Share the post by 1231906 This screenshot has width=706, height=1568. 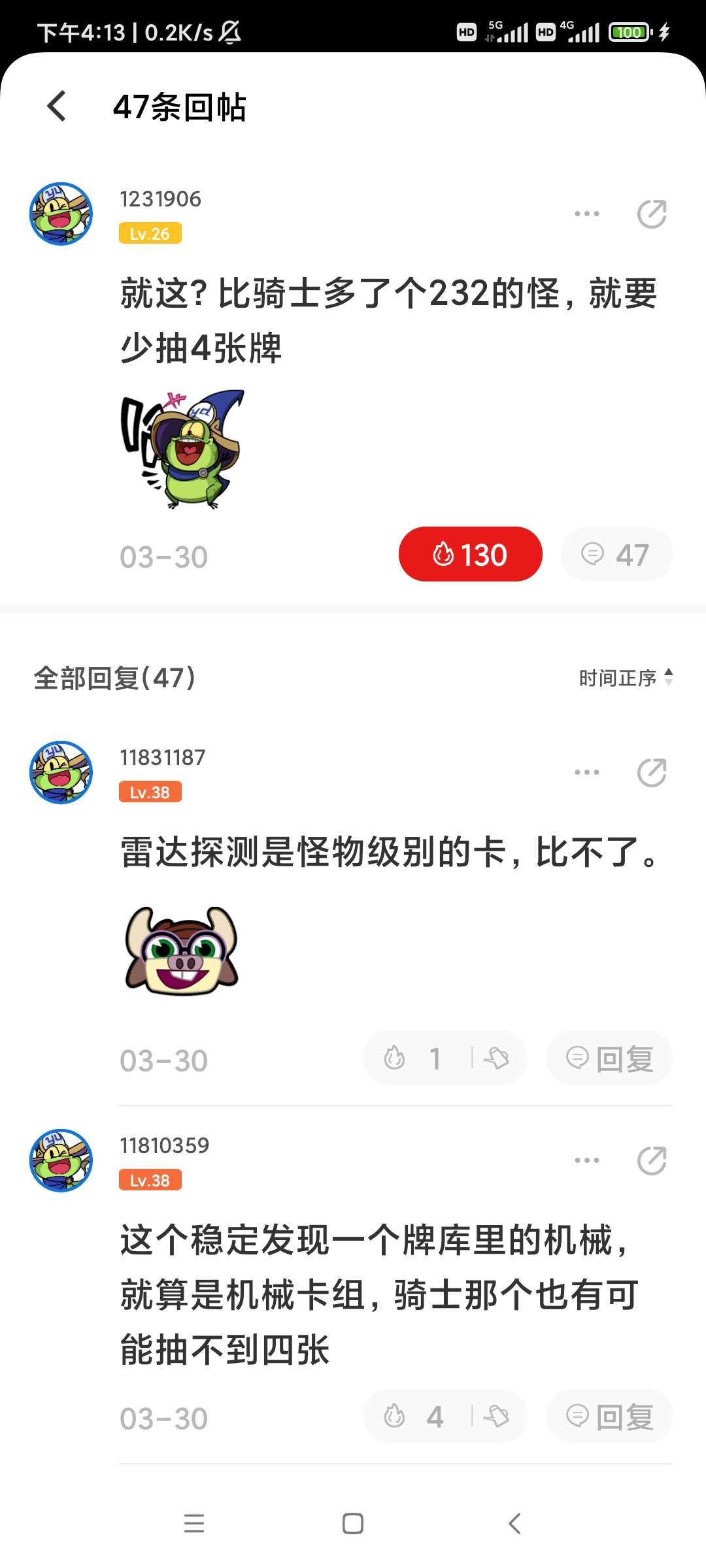click(651, 214)
